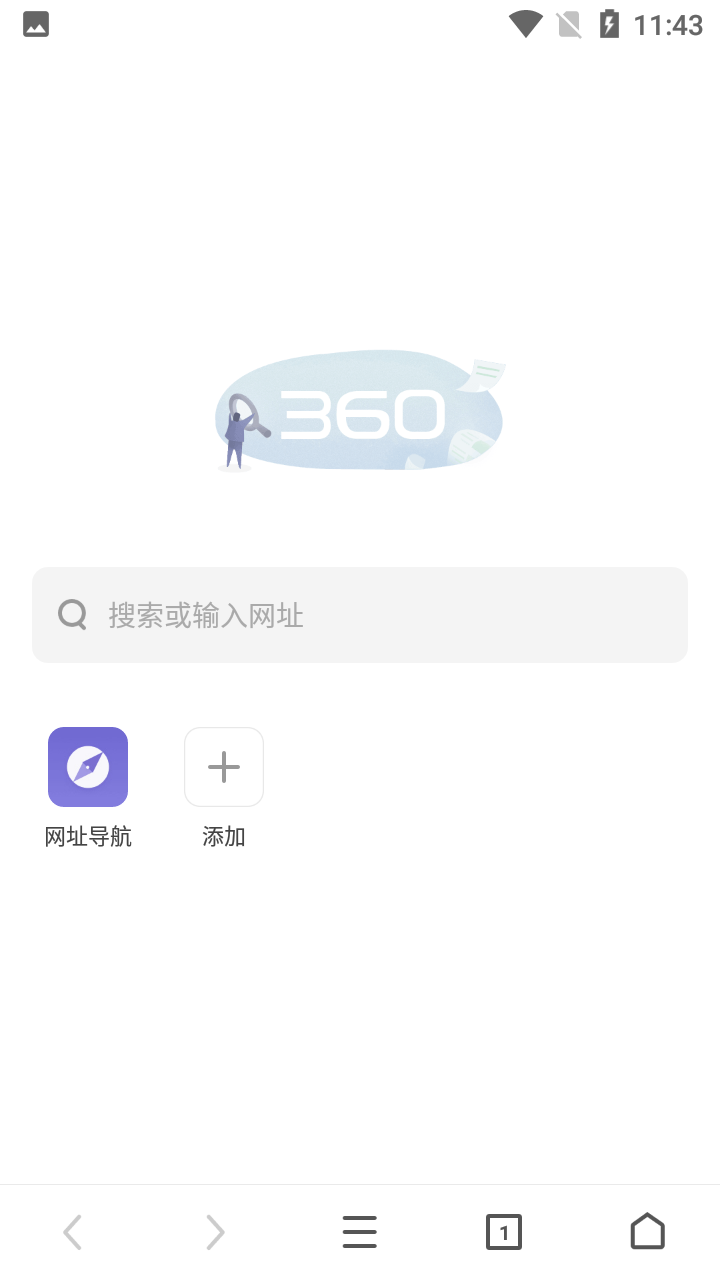Open the hamburger menu at the bottom
The width and height of the screenshot is (720, 1280).
[360, 1232]
